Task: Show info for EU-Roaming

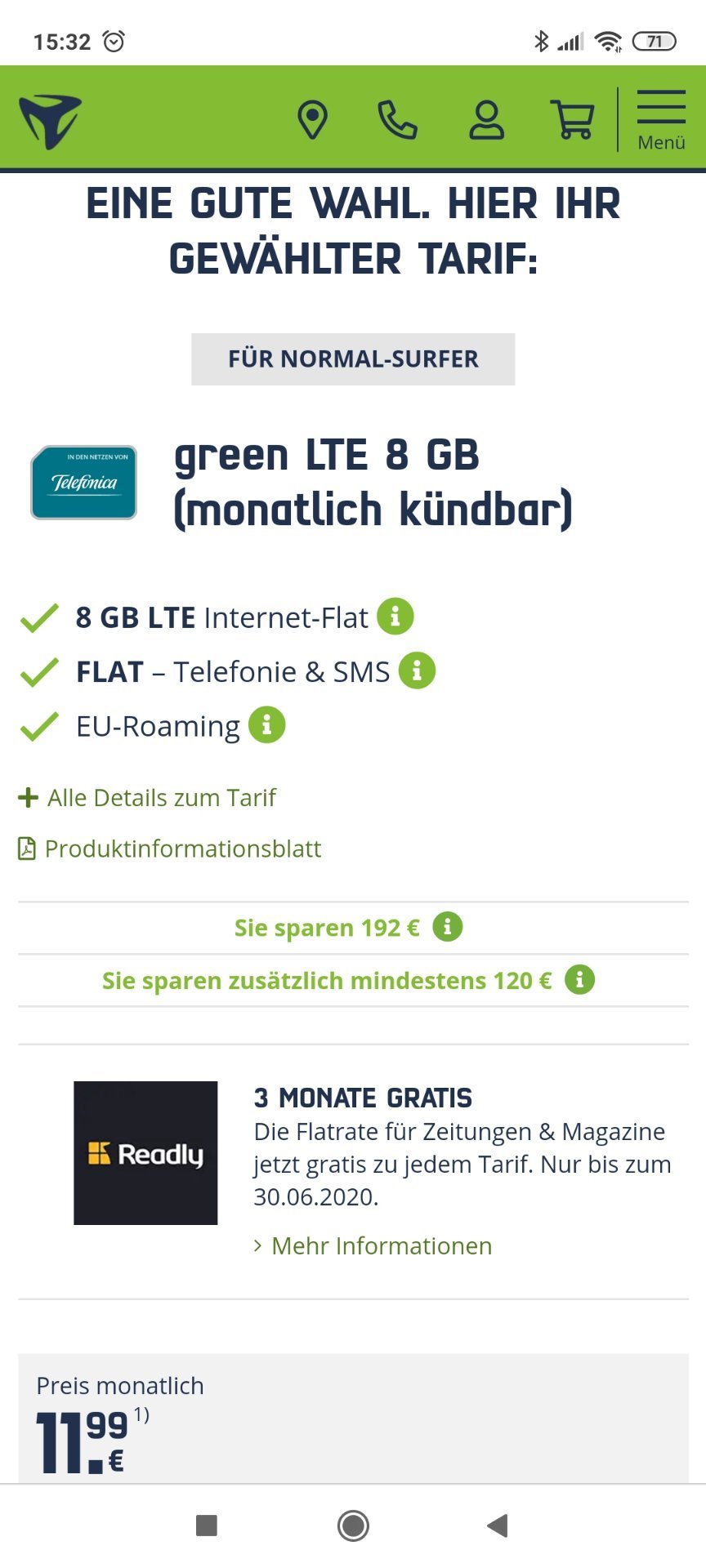Action: pyautogui.click(x=266, y=724)
